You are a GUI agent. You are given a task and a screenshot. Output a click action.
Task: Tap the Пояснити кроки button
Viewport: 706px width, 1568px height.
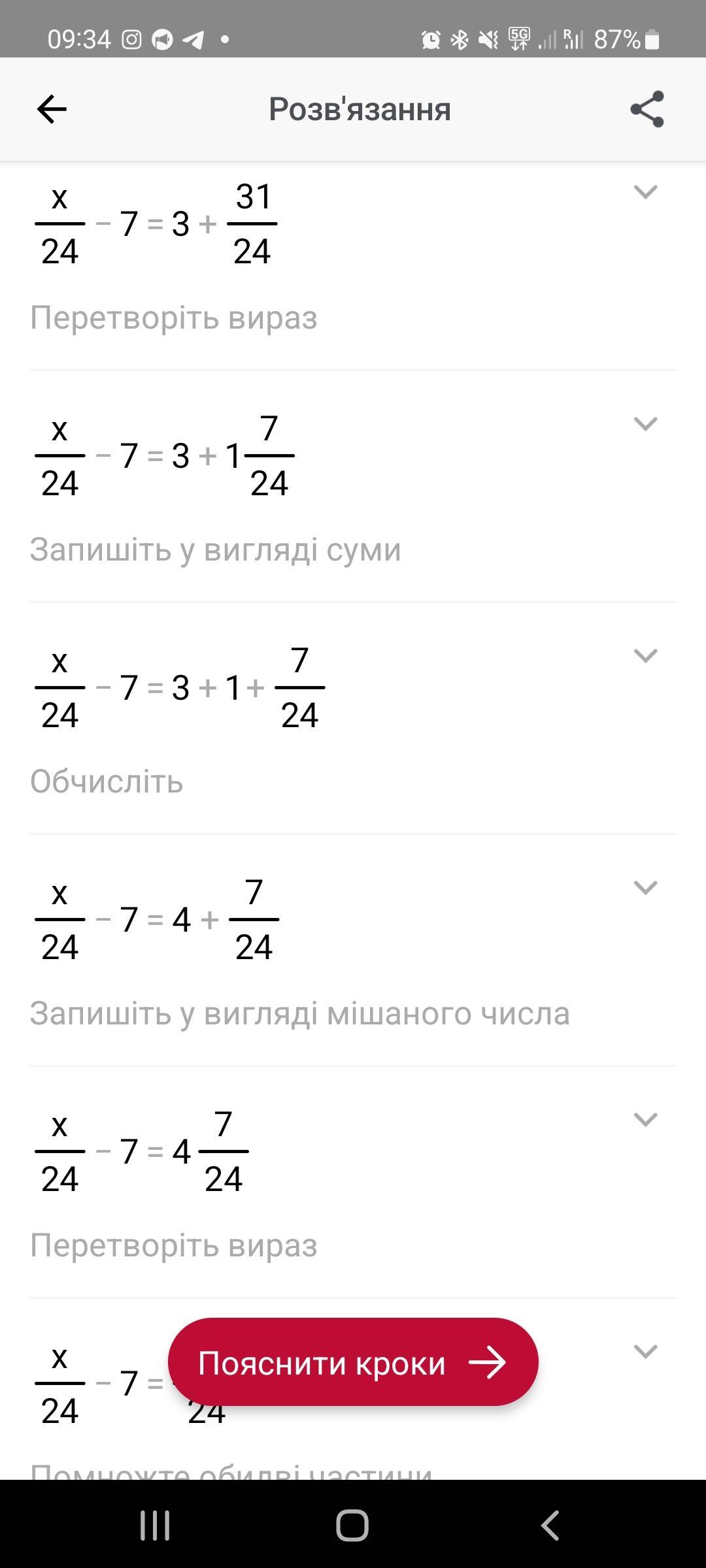point(353,1362)
